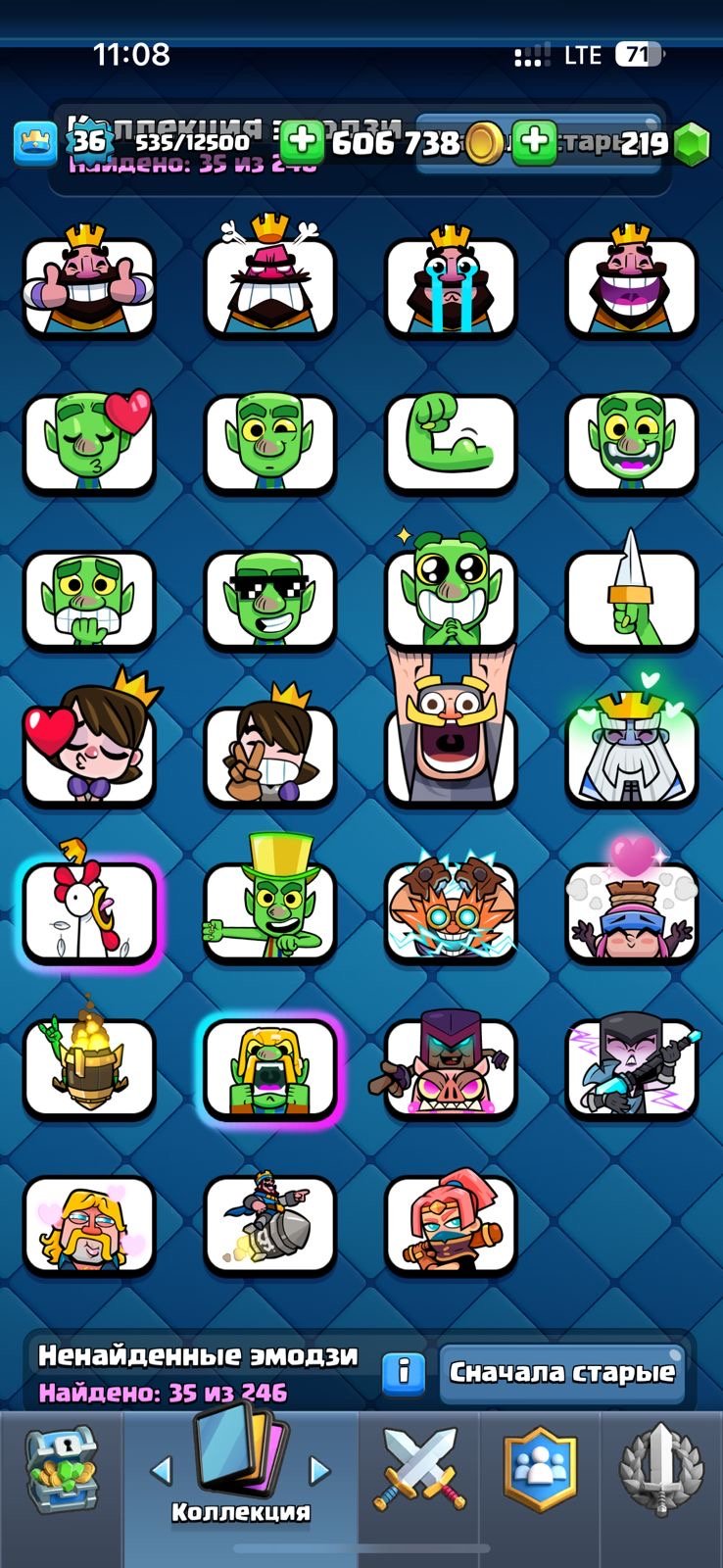Tap the plus button next to gems
The width and height of the screenshot is (723, 1568).
tap(534, 142)
